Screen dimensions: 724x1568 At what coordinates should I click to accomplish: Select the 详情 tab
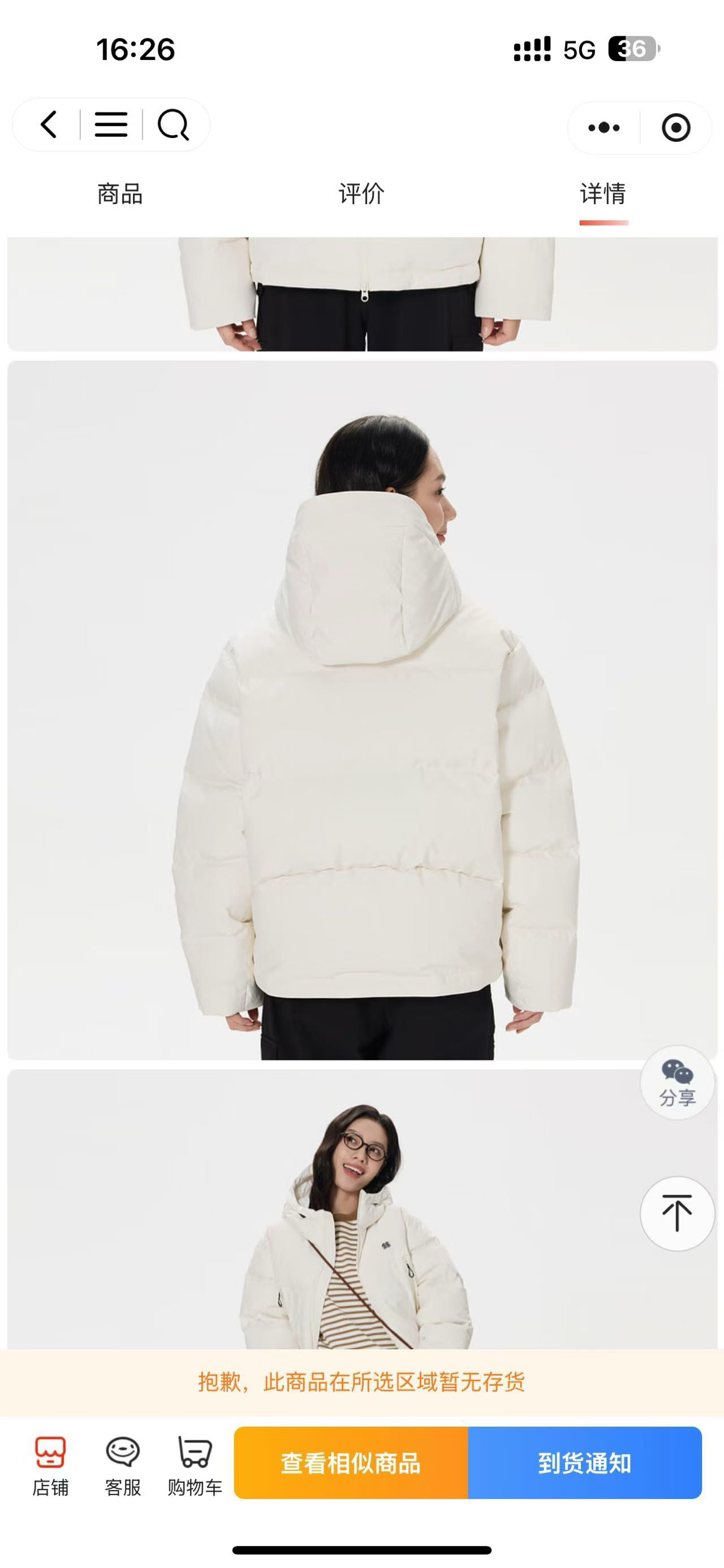(x=603, y=194)
